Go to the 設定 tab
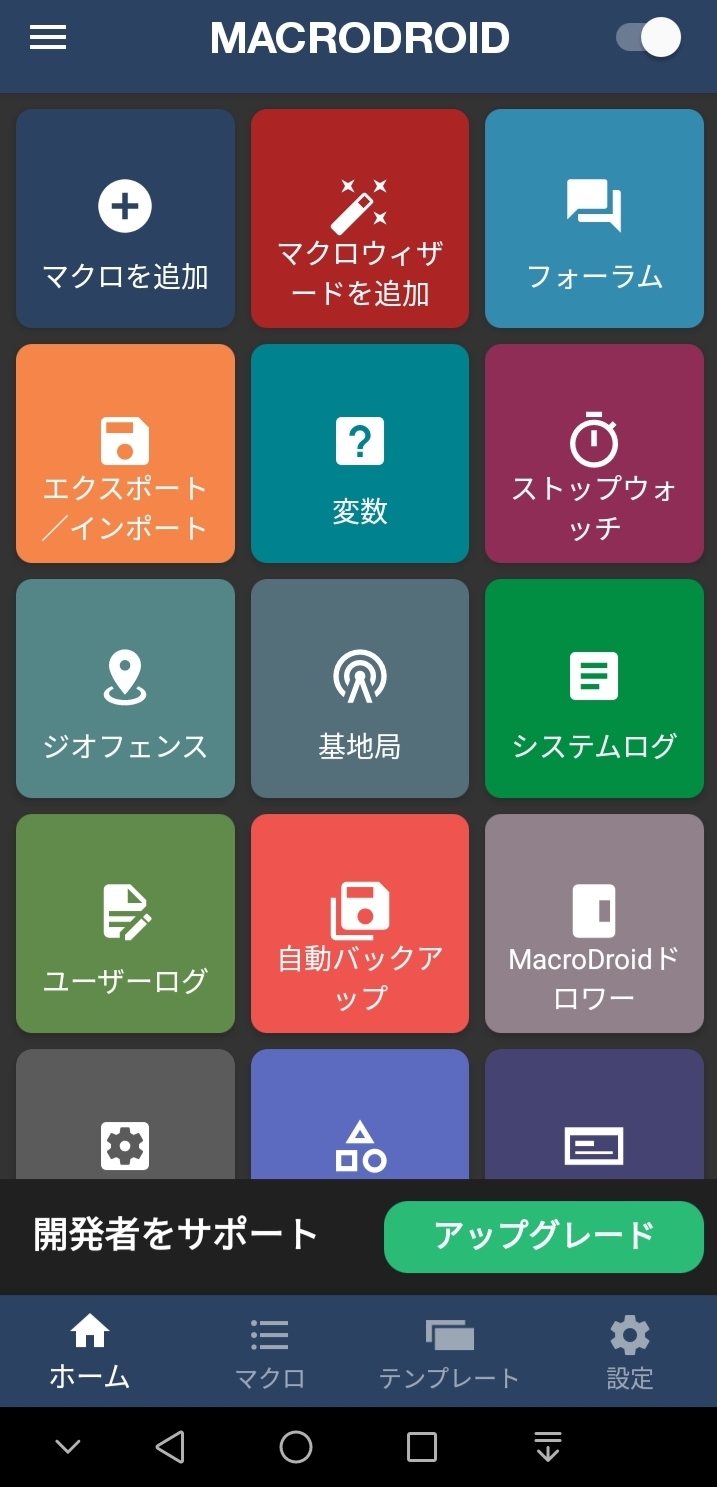 pyautogui.click(x=630, y=1352)
